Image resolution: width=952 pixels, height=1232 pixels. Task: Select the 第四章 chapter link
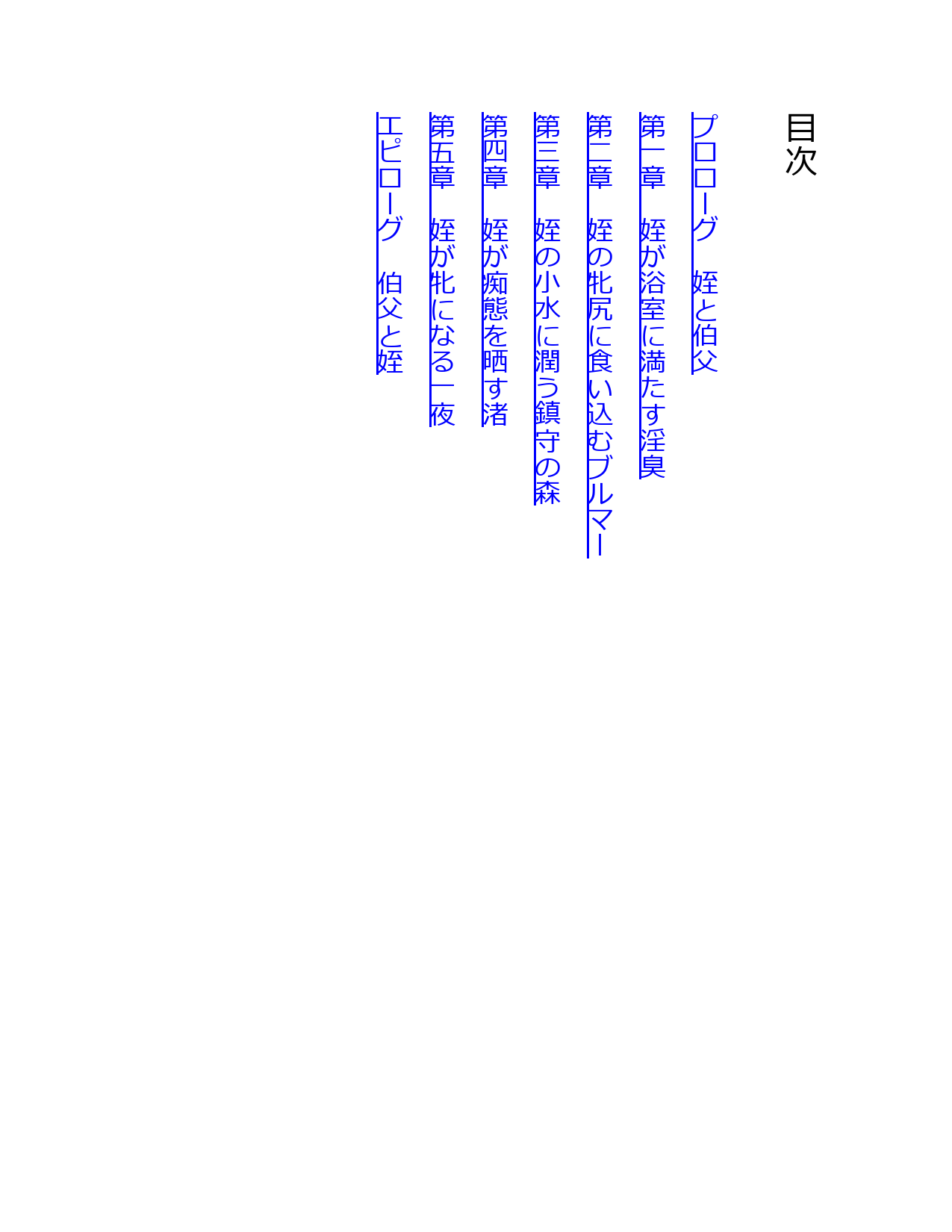click(x=496, y=269)
